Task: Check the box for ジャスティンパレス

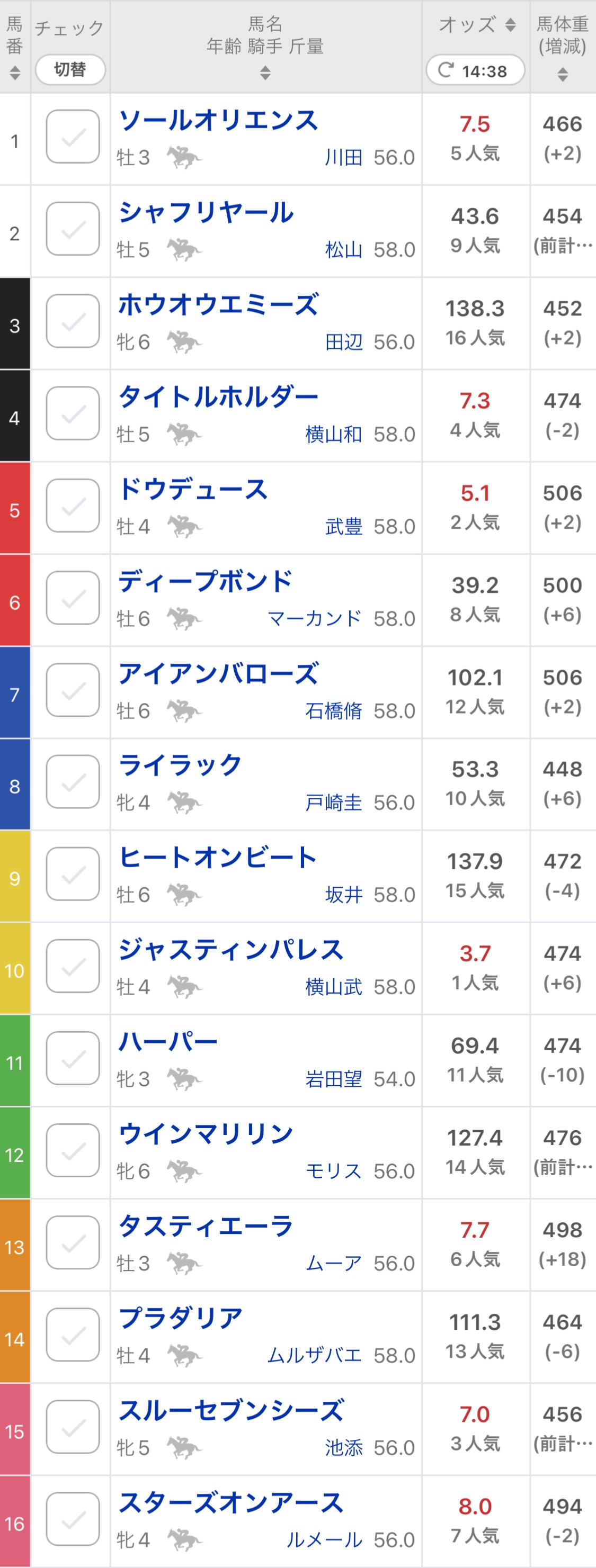Action: tap(73, 967)
